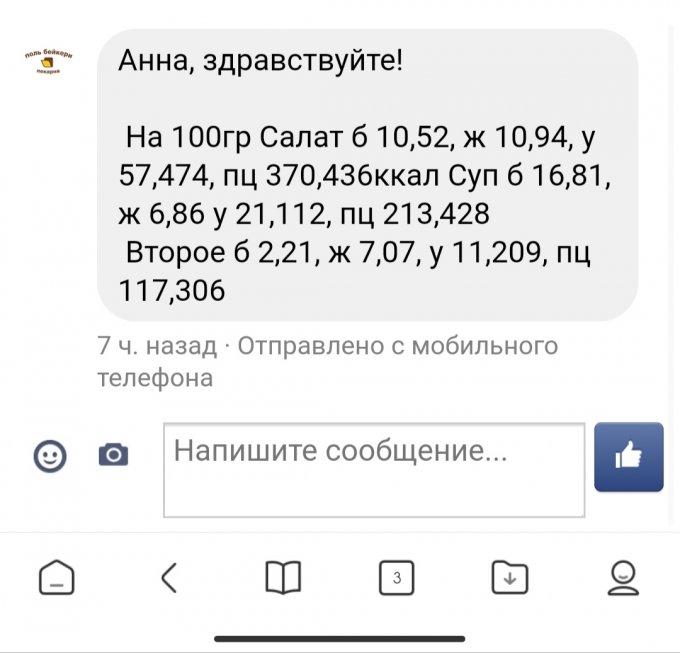Open the browser profile menu
This screenshot has height=653, width=680.
(x=624, y=577)
